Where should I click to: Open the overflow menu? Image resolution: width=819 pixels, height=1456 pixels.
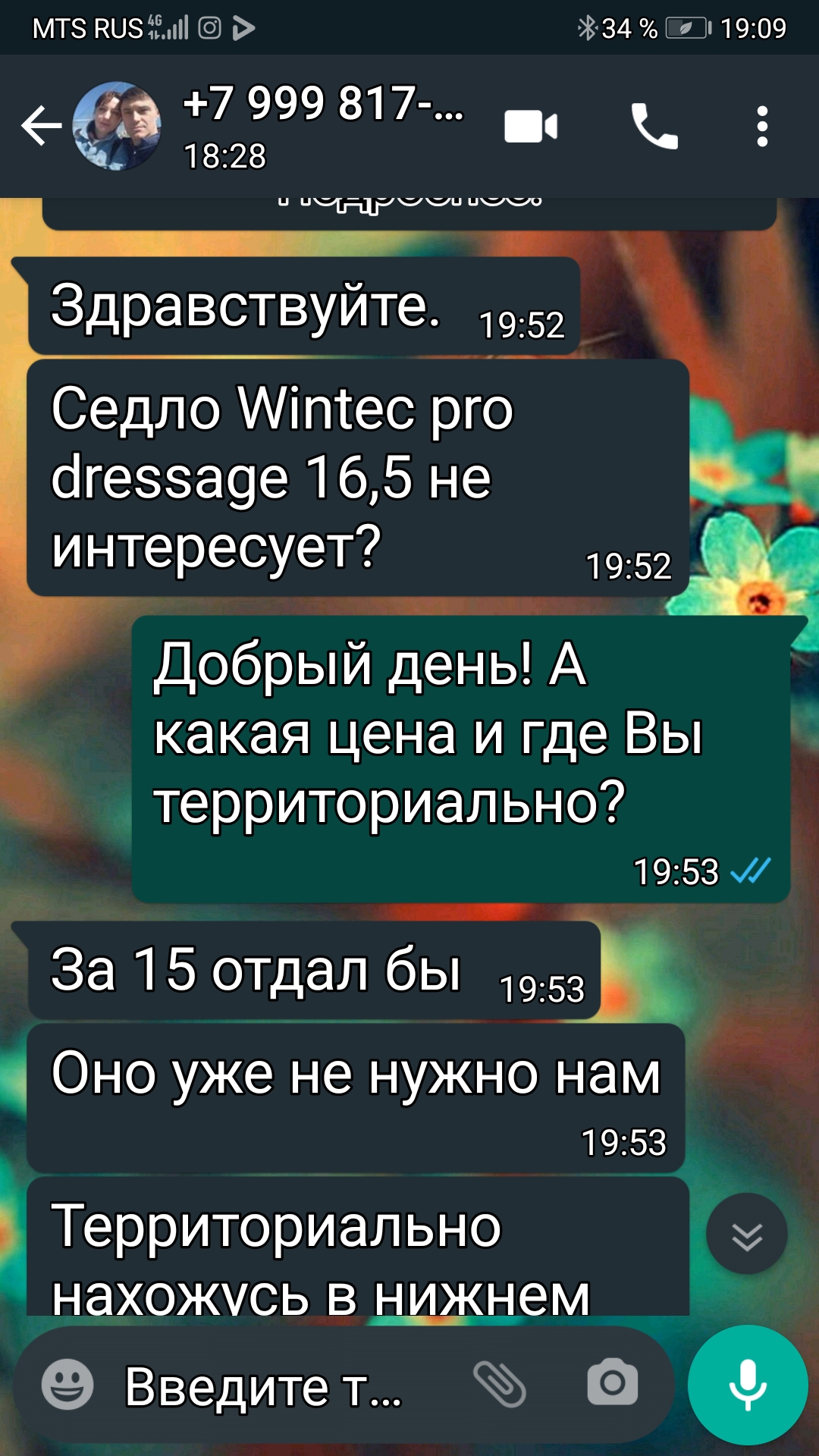pos(762,126)
